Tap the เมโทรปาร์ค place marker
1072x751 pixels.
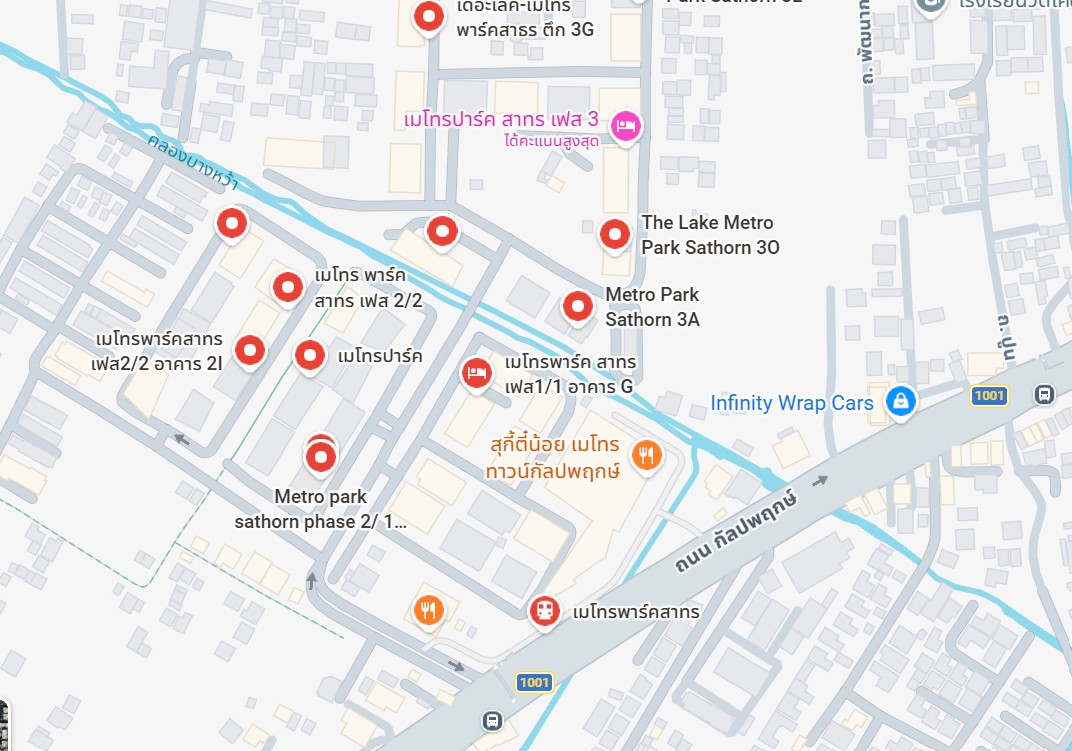310,356
